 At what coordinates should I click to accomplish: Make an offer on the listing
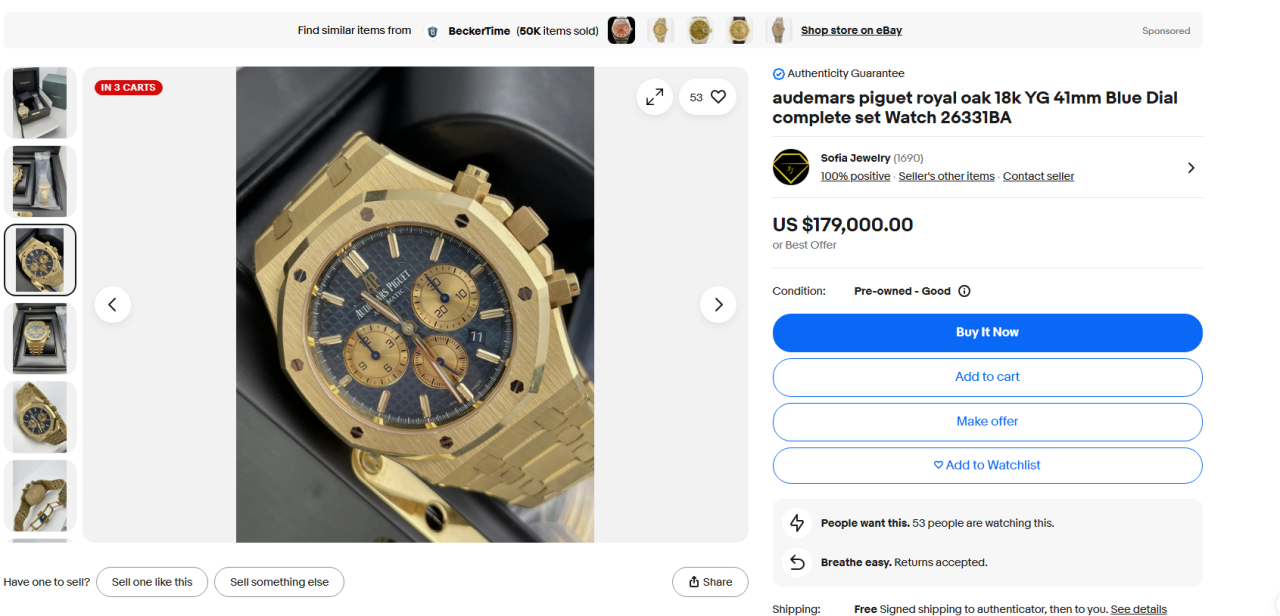click(x=987, y=421)
